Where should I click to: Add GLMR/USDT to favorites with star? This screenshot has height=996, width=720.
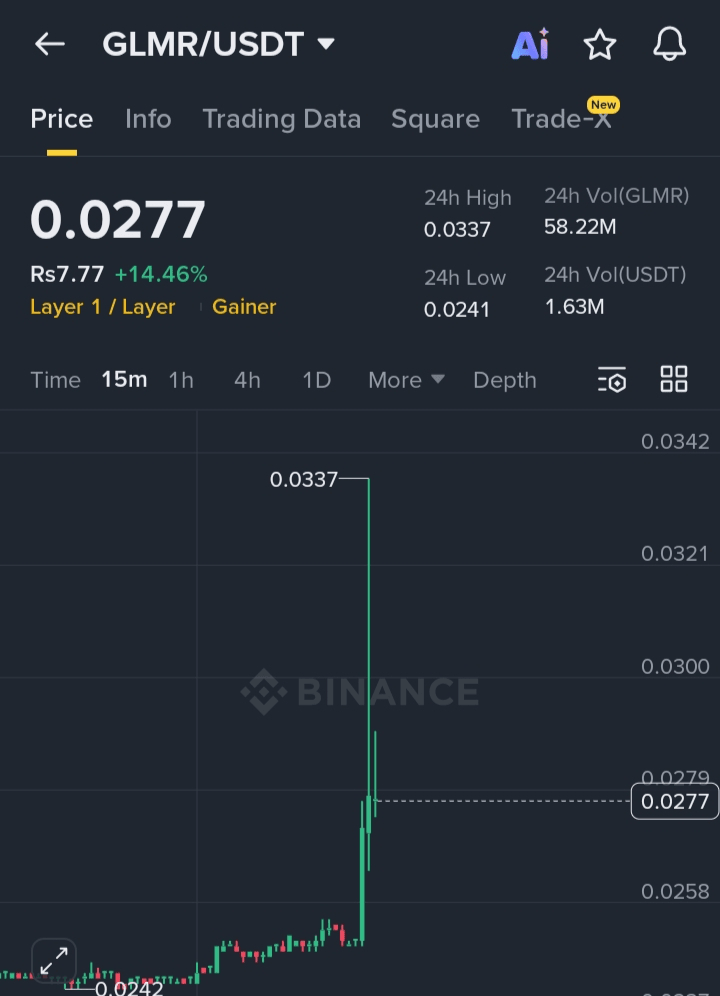click(600, 44)
